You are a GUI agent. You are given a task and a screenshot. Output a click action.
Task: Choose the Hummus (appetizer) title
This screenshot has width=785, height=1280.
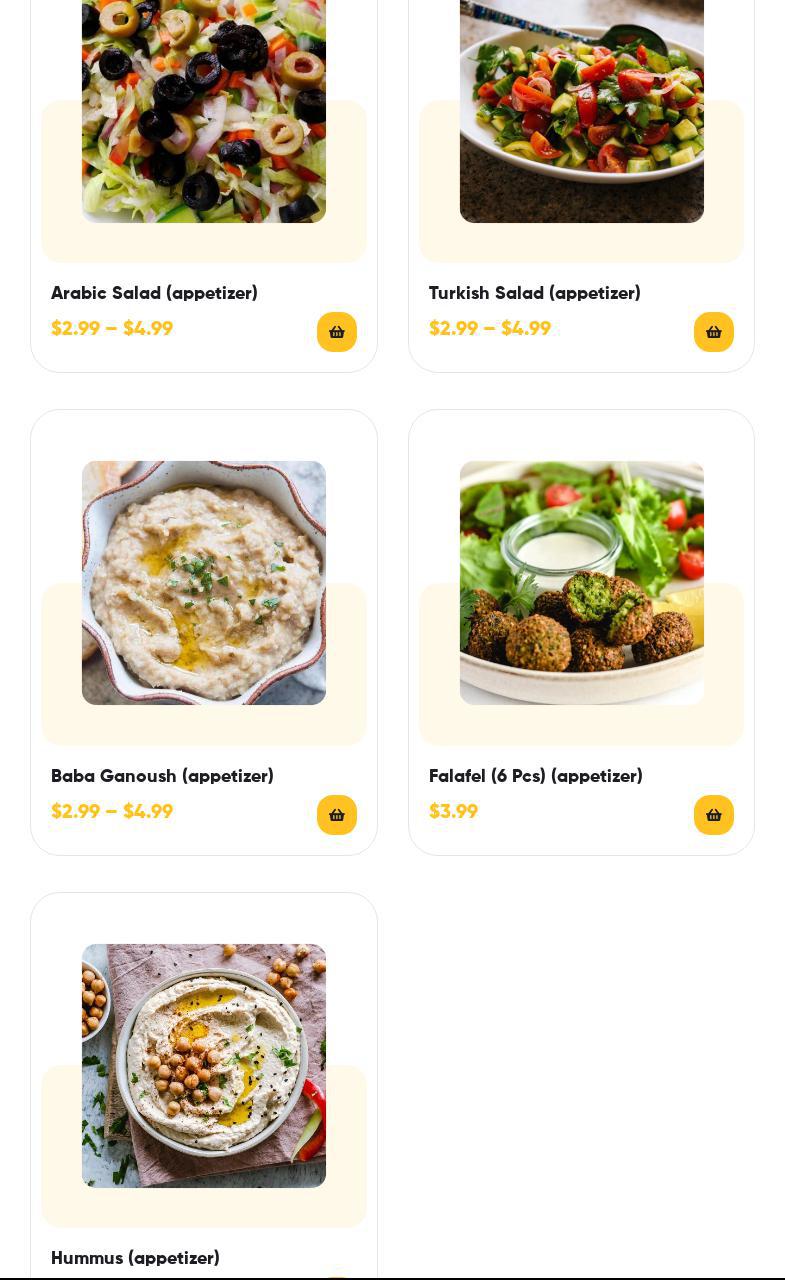(135, 1258)
